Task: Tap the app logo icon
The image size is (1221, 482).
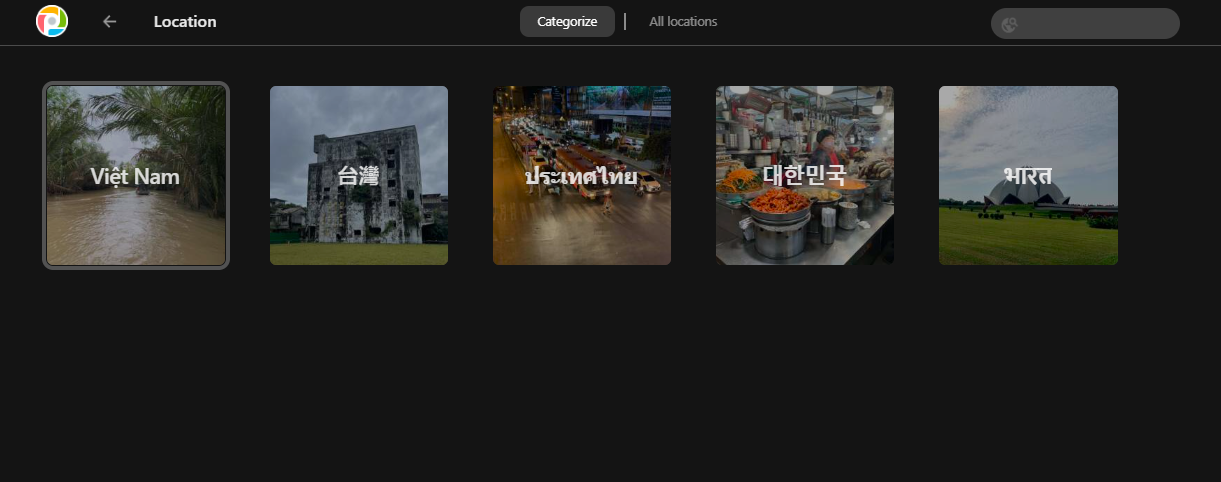Action: tap(52, 21)
